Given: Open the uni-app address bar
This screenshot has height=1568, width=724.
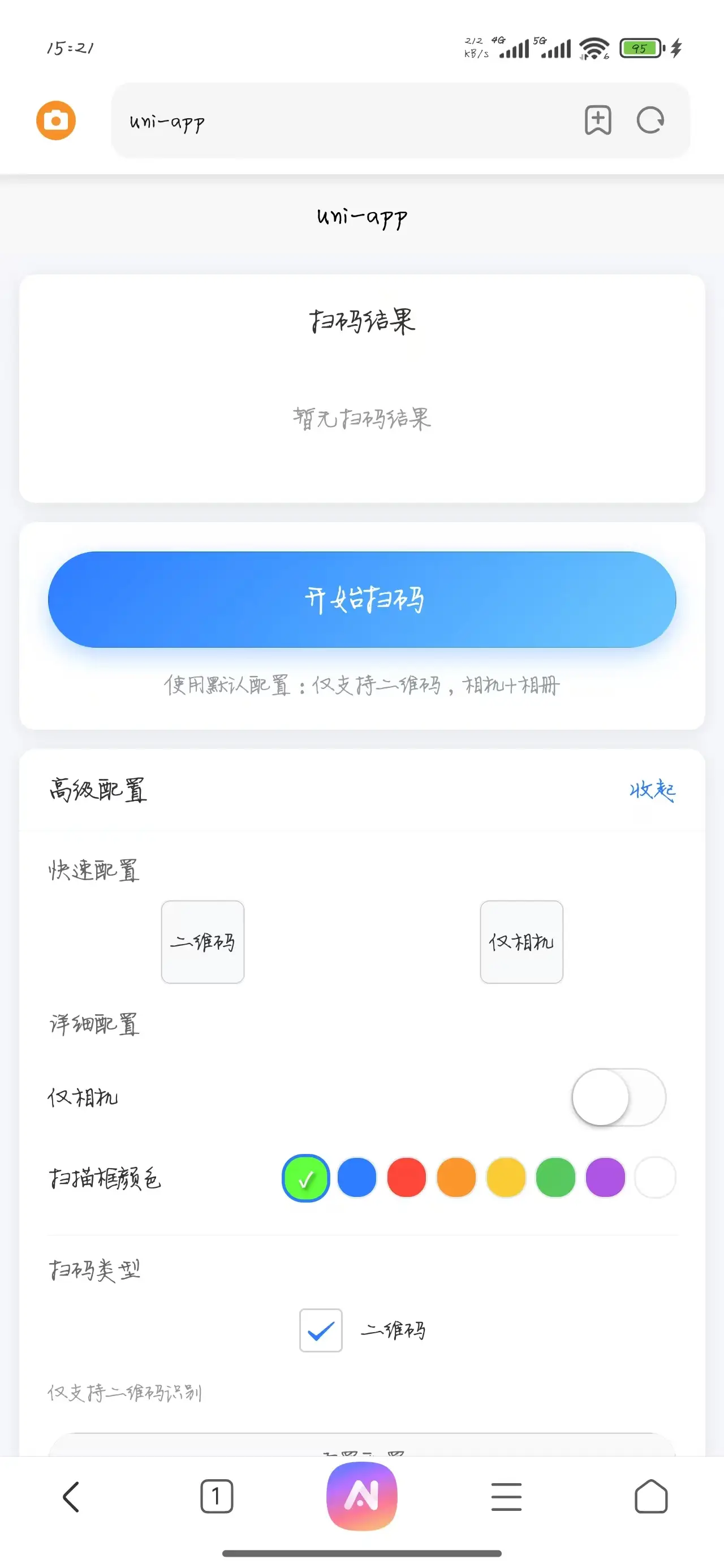Looking at the screenshot, I should 341,120.
